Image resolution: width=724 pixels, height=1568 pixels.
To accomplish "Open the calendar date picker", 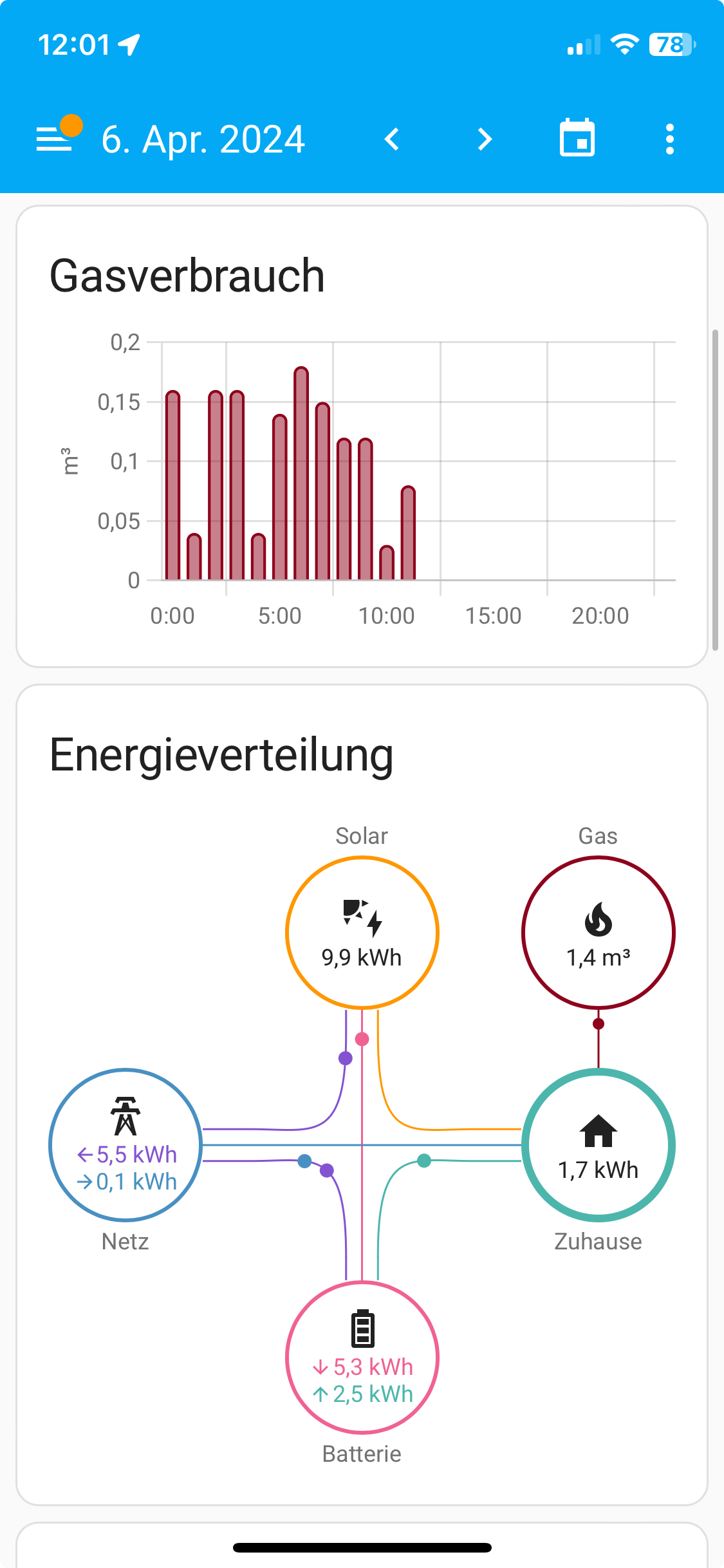I will click(577, 138).
